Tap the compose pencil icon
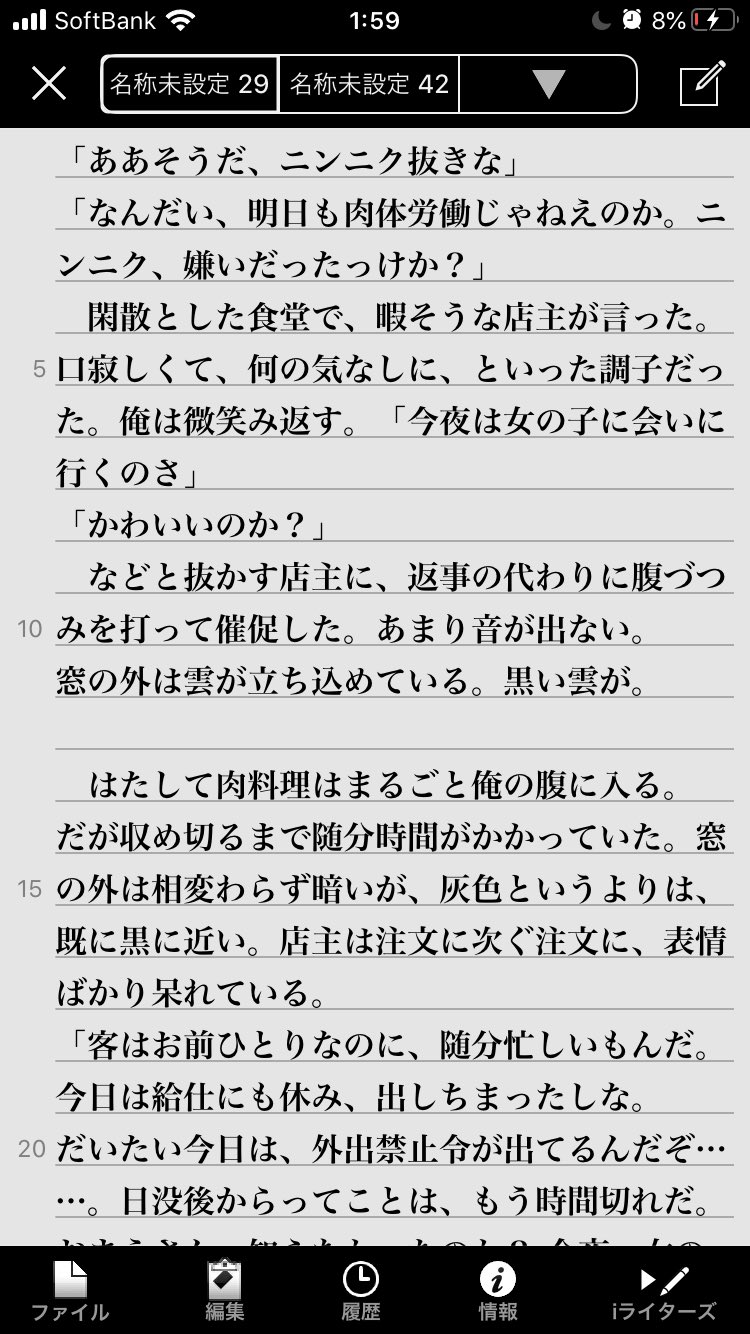The height and width of the screenshot is (1334, 750). pyautogui.click(x=702, y=84)
